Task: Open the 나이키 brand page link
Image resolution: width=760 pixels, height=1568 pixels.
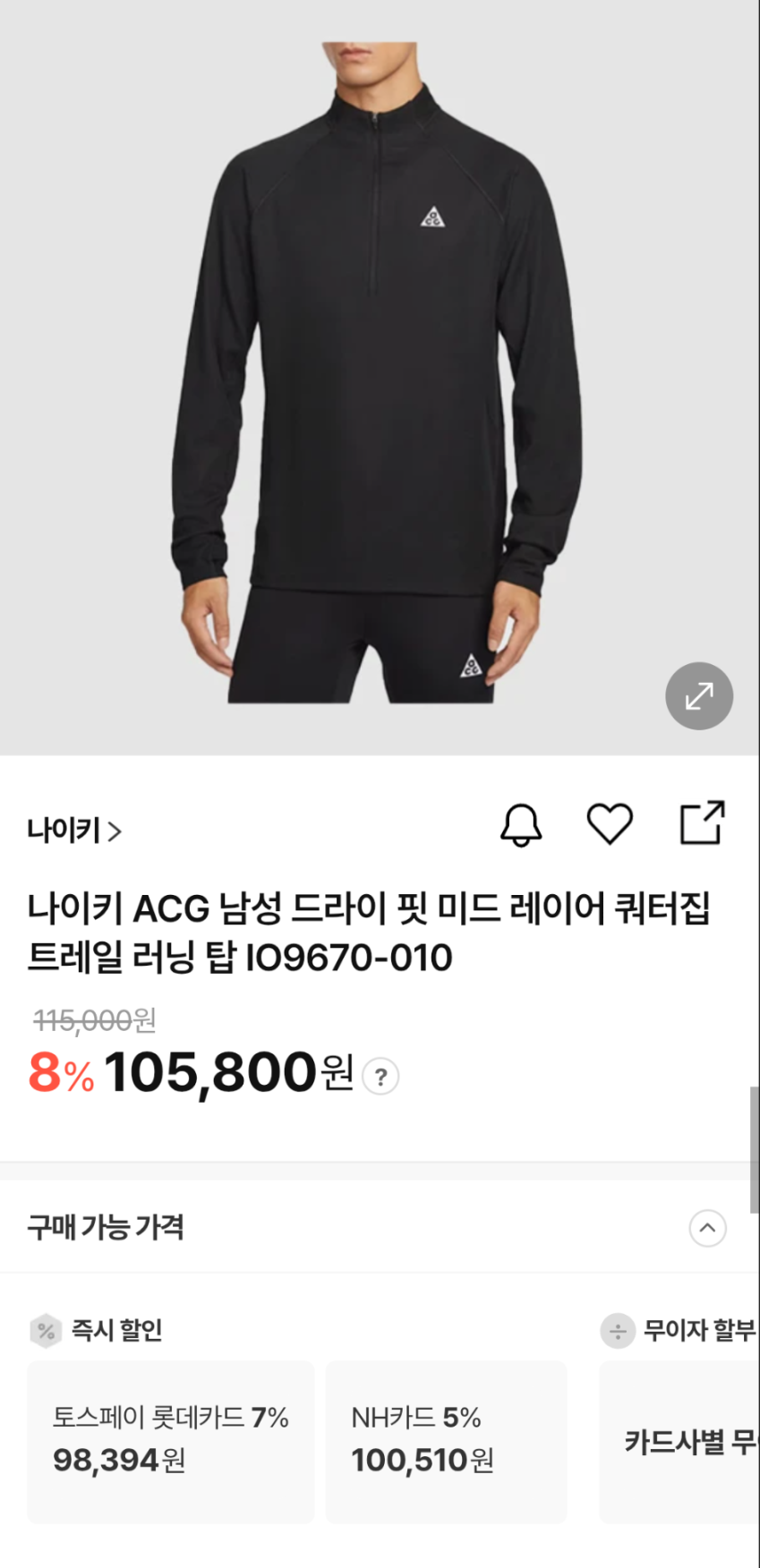Action: 73,831
